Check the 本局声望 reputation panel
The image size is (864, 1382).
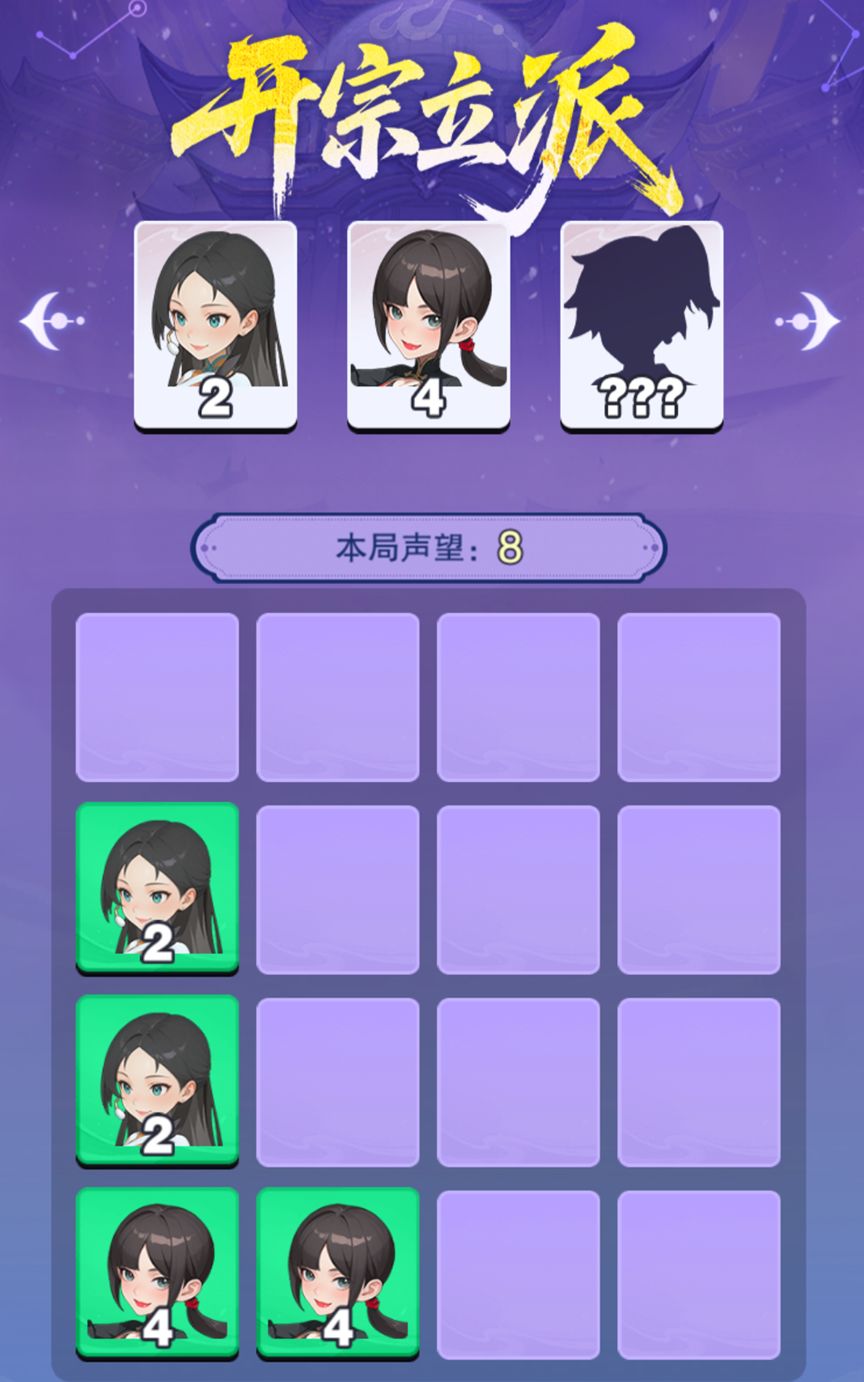pyautogui.click(x=432, y=547)
